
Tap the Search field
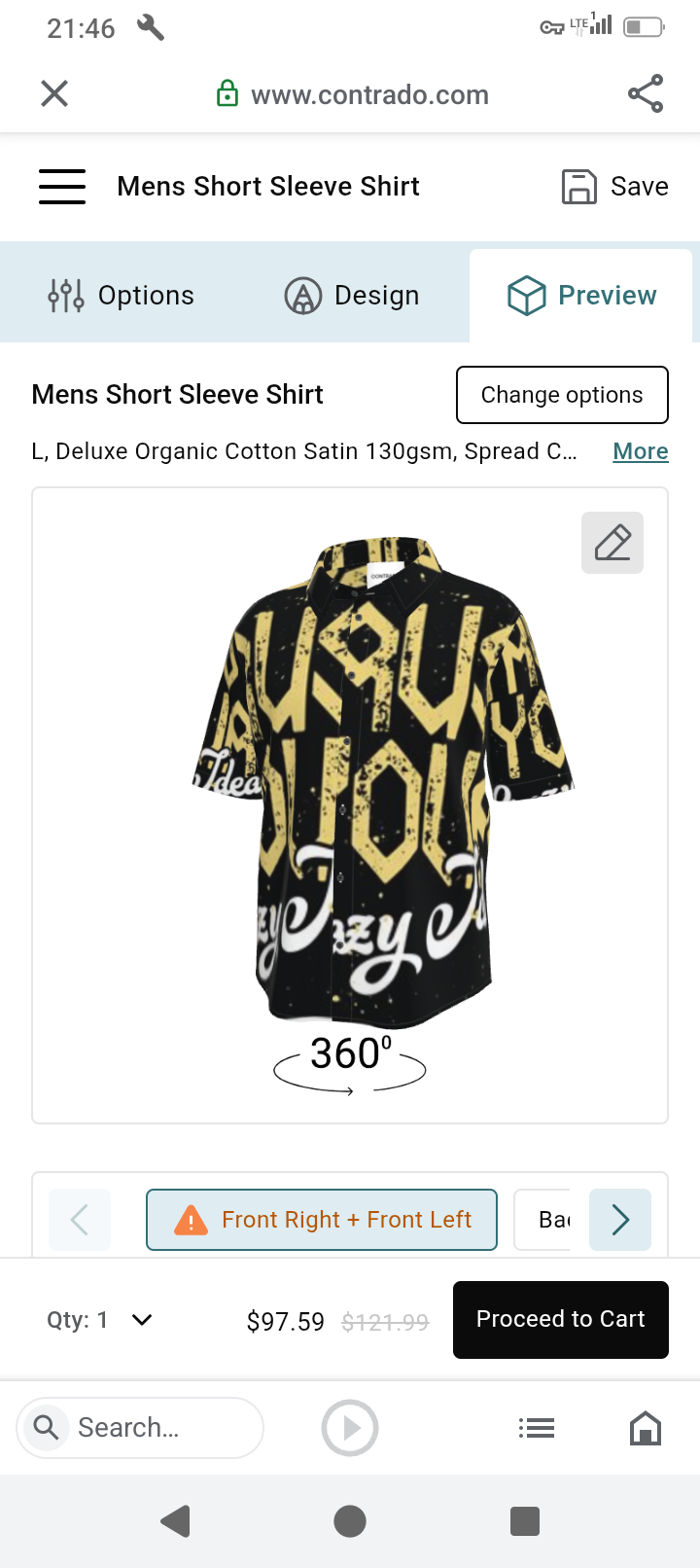(141, 1428)
